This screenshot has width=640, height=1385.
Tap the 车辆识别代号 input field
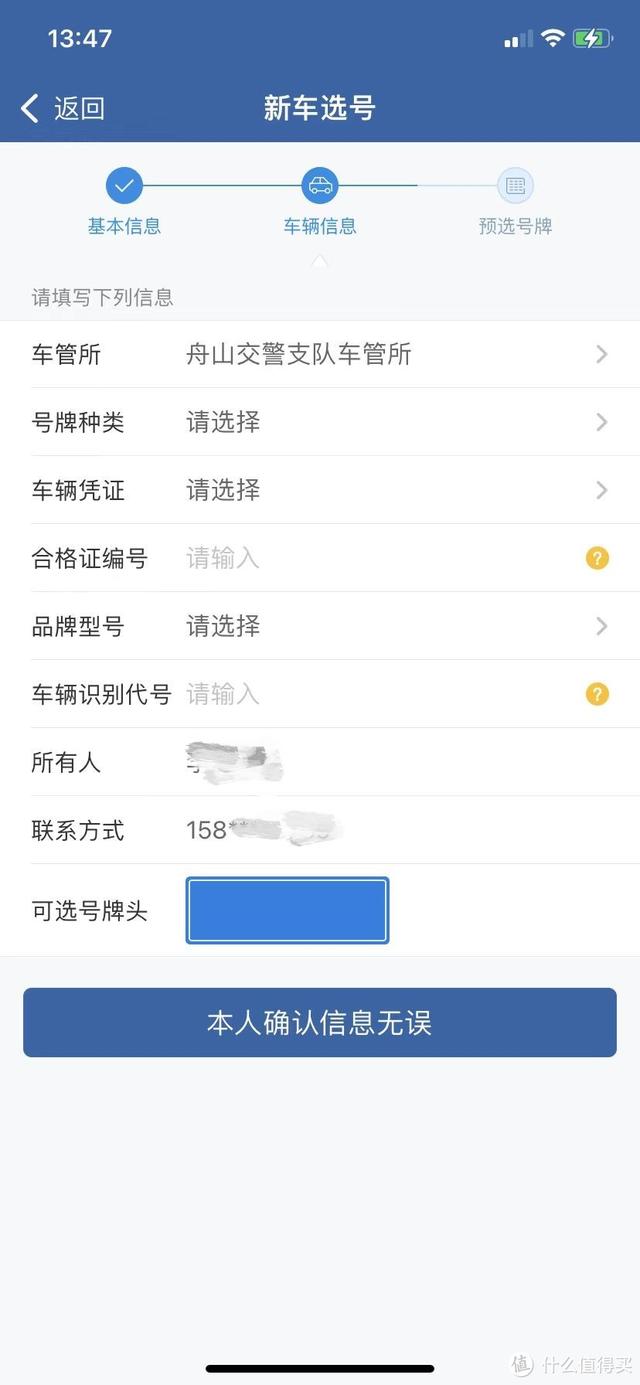[380, 694]
